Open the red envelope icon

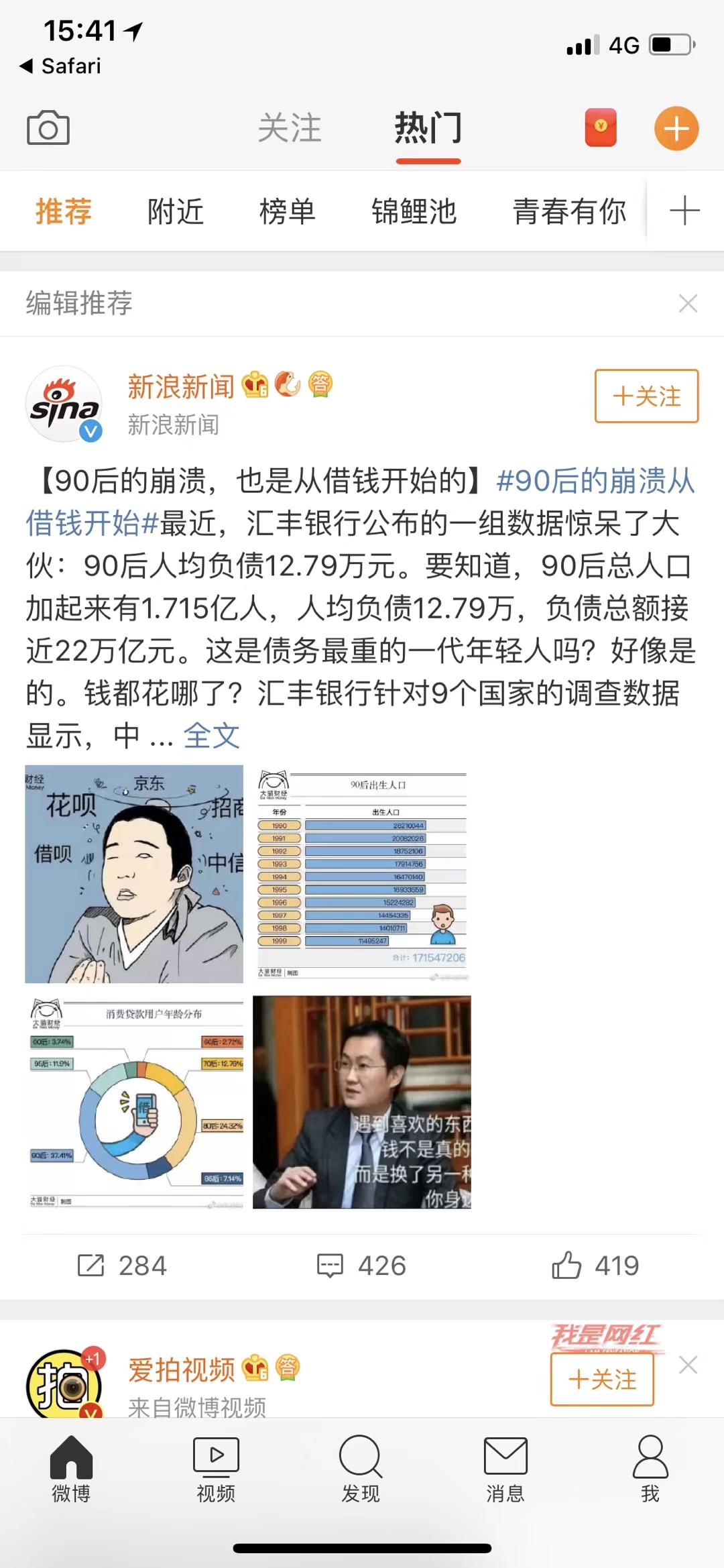[601, 129]
